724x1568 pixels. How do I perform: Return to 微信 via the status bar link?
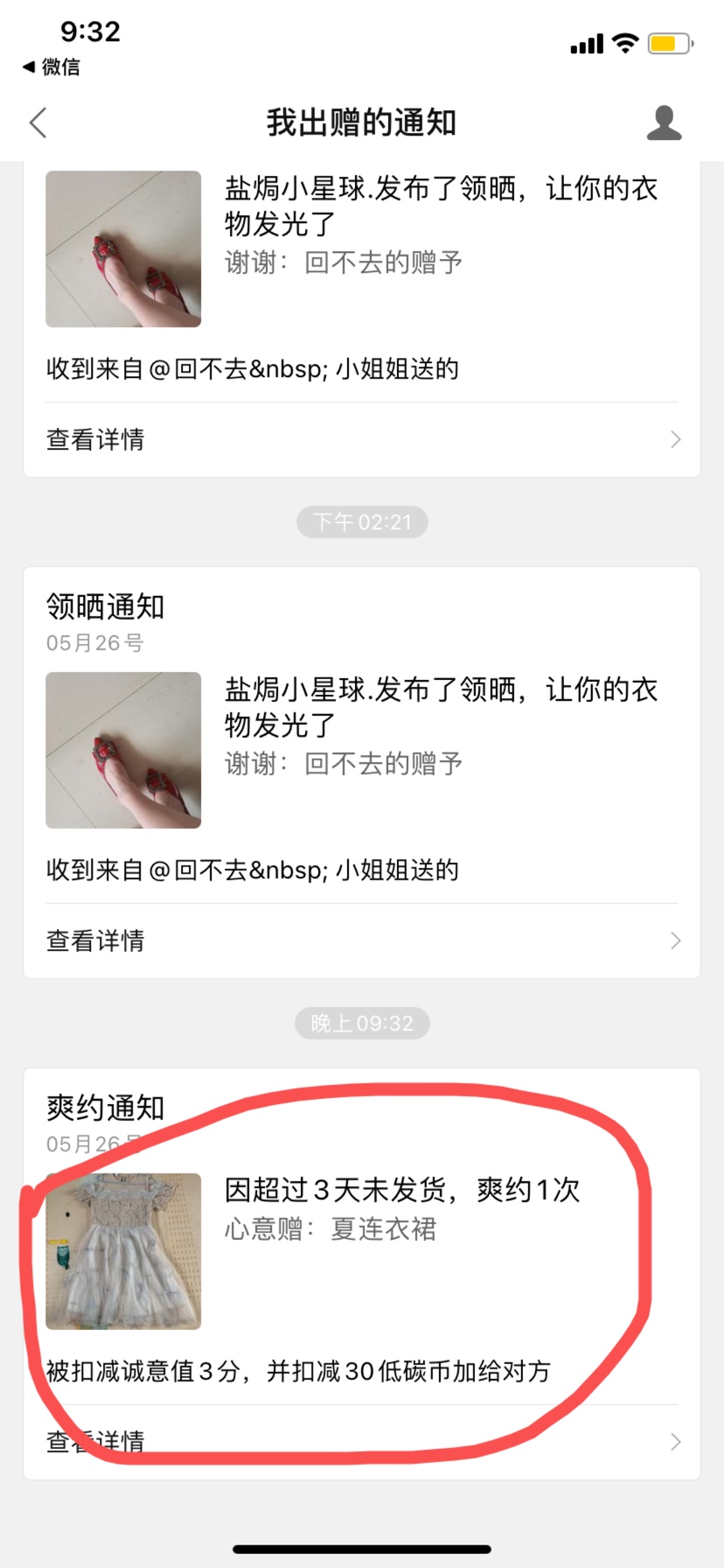(52, 66)
